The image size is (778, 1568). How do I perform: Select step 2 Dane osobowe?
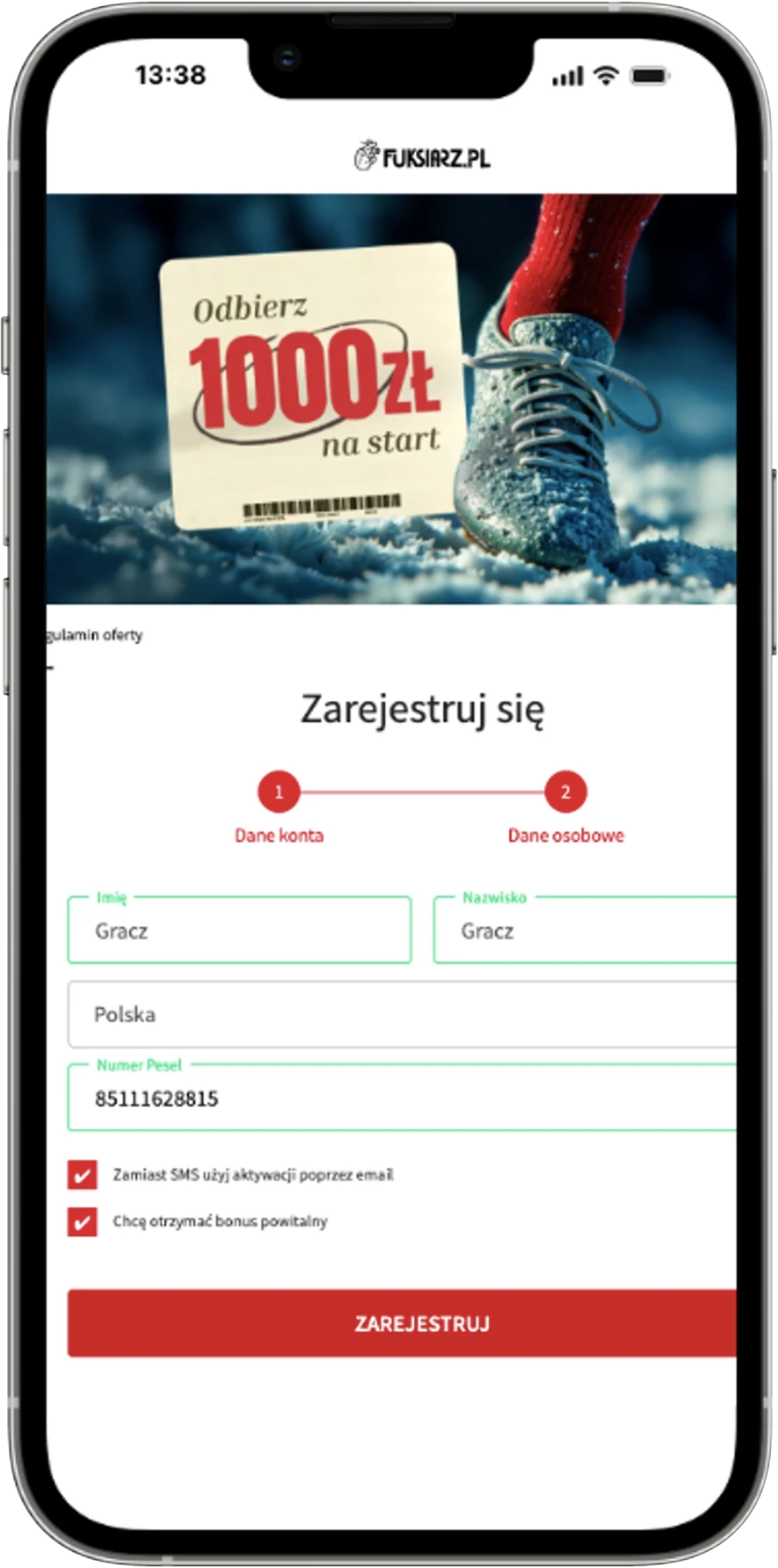[566, 792]
